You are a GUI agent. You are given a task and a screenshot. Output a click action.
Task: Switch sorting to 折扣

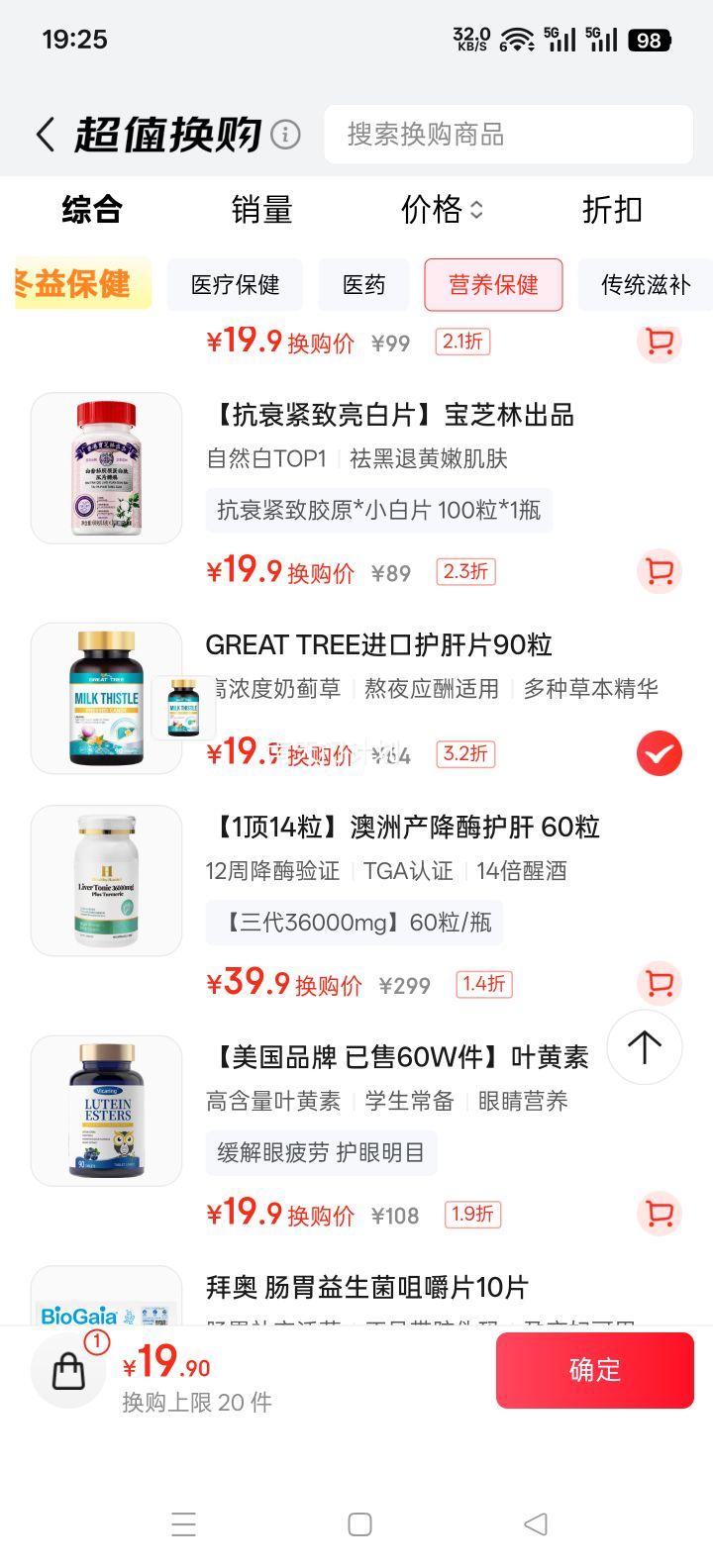(x=611, y=211)
